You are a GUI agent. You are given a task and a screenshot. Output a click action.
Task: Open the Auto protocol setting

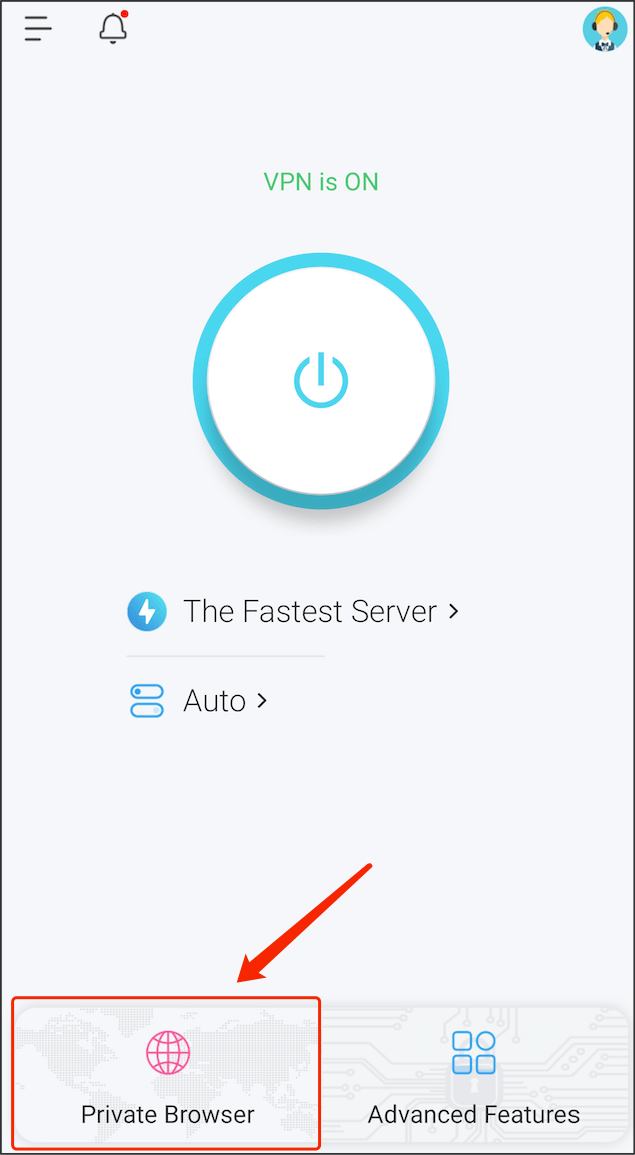197,701
